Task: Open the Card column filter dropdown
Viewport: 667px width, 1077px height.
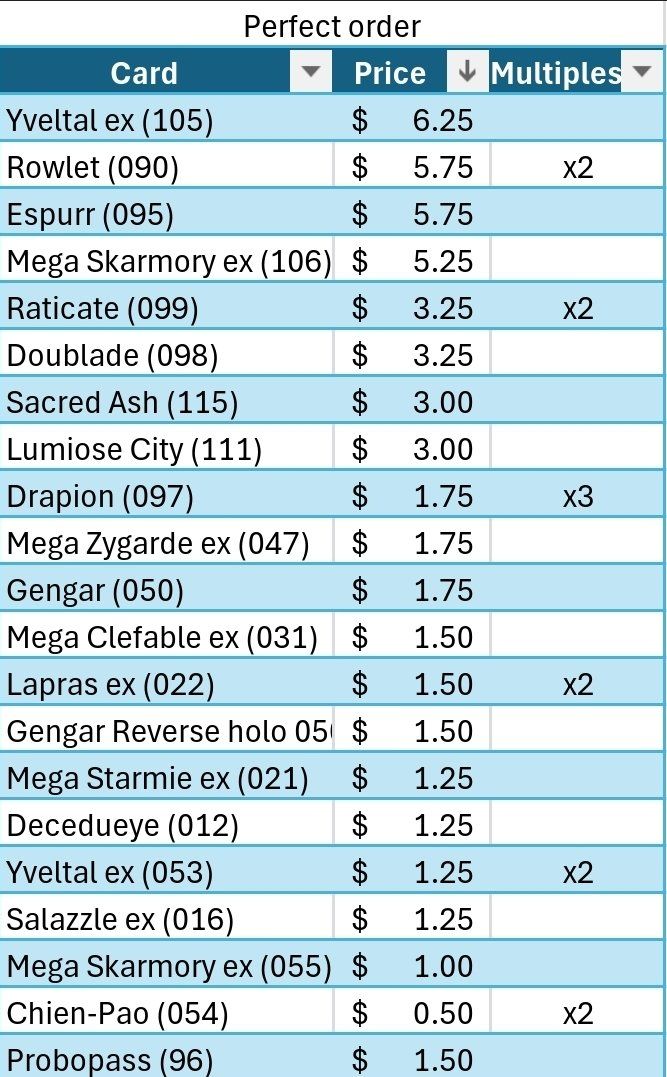Action: [x=310, y=71]
